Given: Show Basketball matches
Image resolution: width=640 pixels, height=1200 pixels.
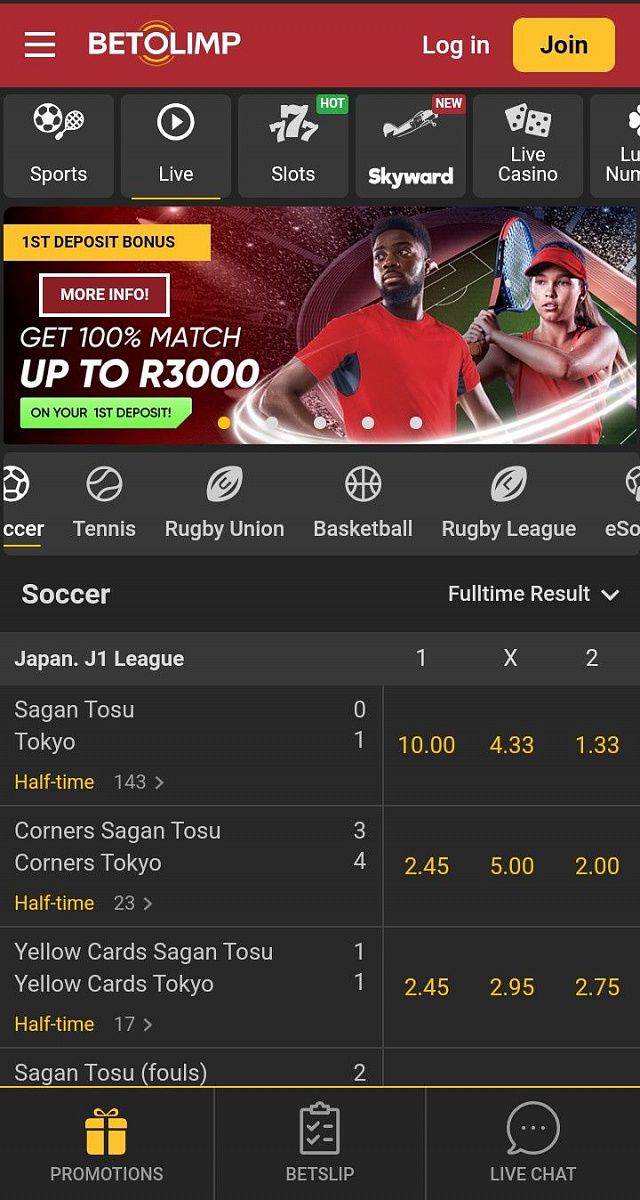Looking at the screenshot, I should (363, 503).
